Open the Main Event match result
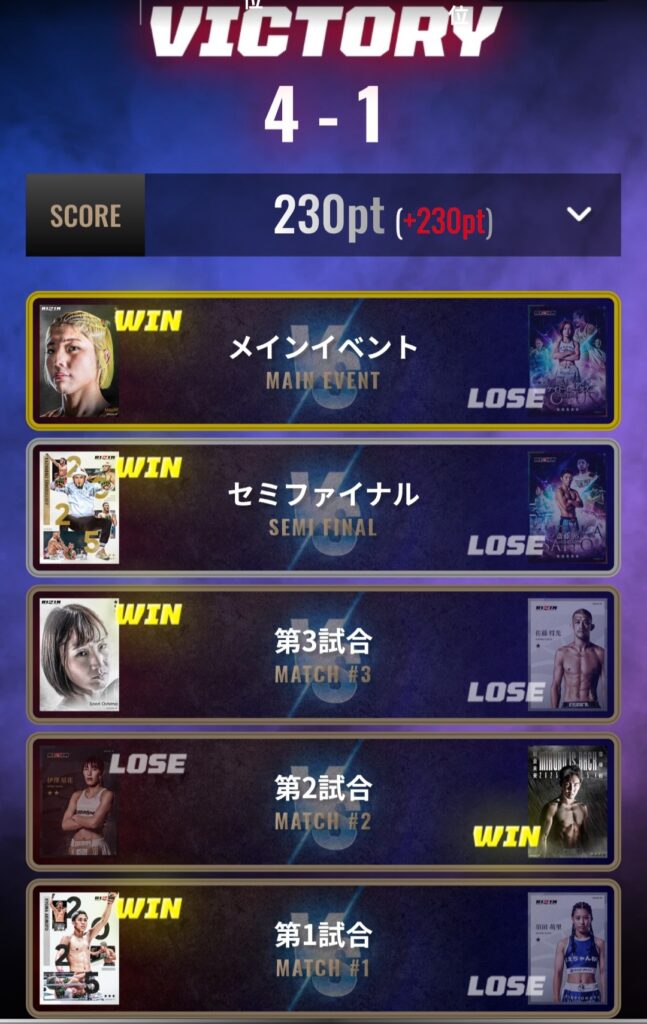This screenshot has height=1024, width=647. [323, 361]
